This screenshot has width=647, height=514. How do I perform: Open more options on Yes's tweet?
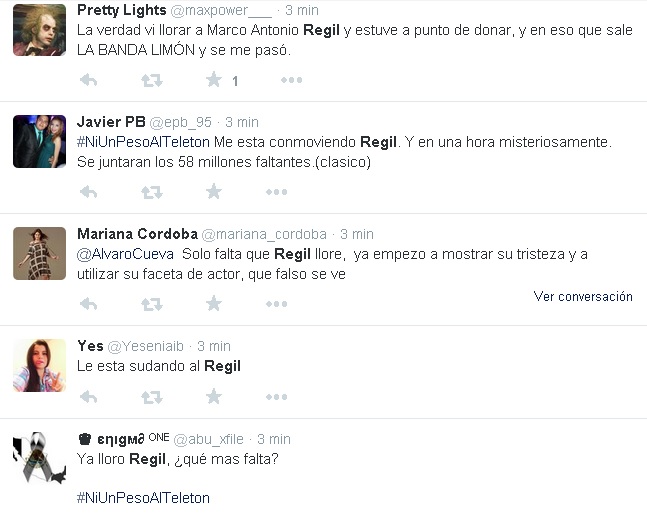click(291, 397)
